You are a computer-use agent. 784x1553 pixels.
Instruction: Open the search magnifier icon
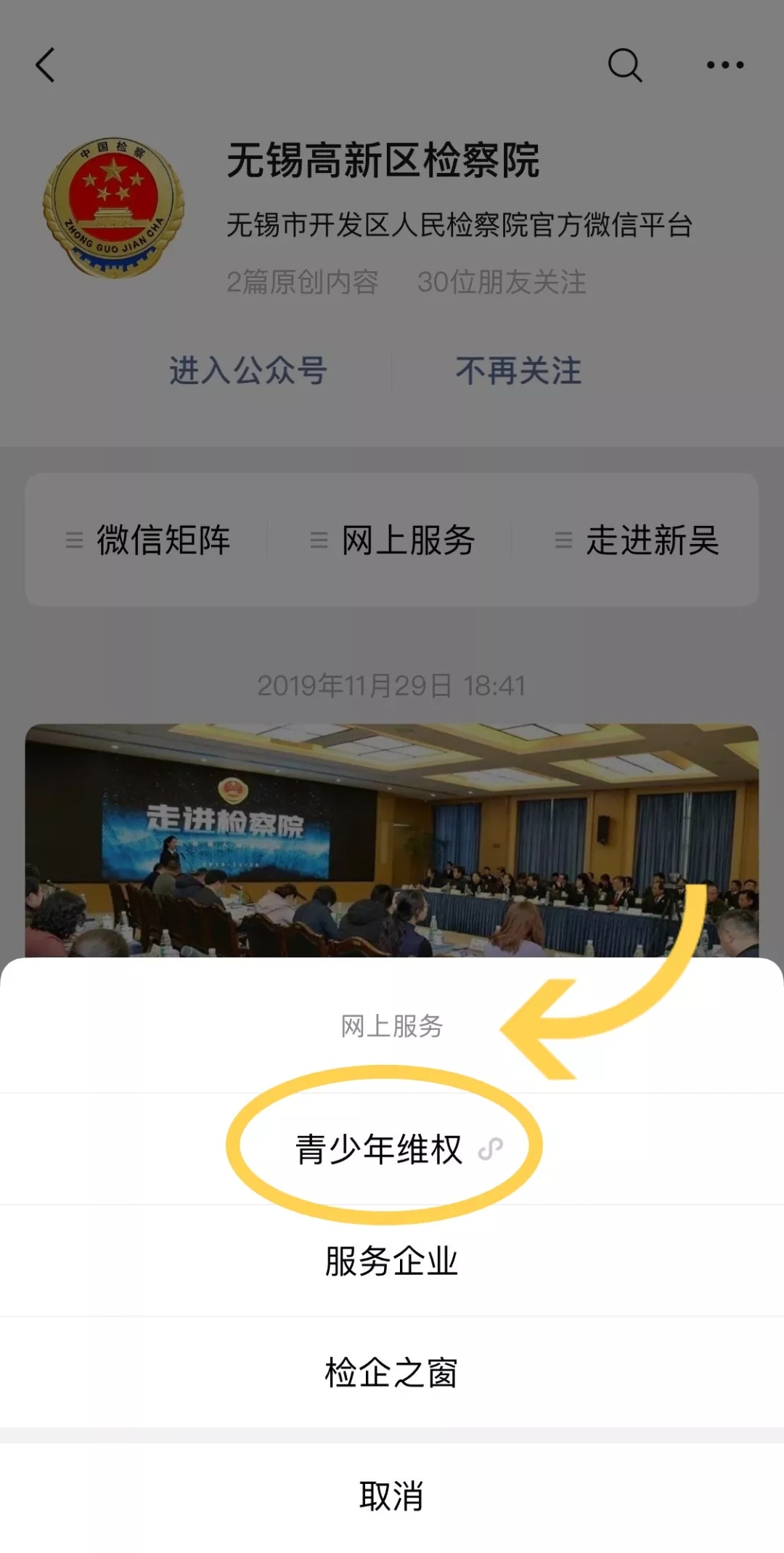(x=624, y=65)
